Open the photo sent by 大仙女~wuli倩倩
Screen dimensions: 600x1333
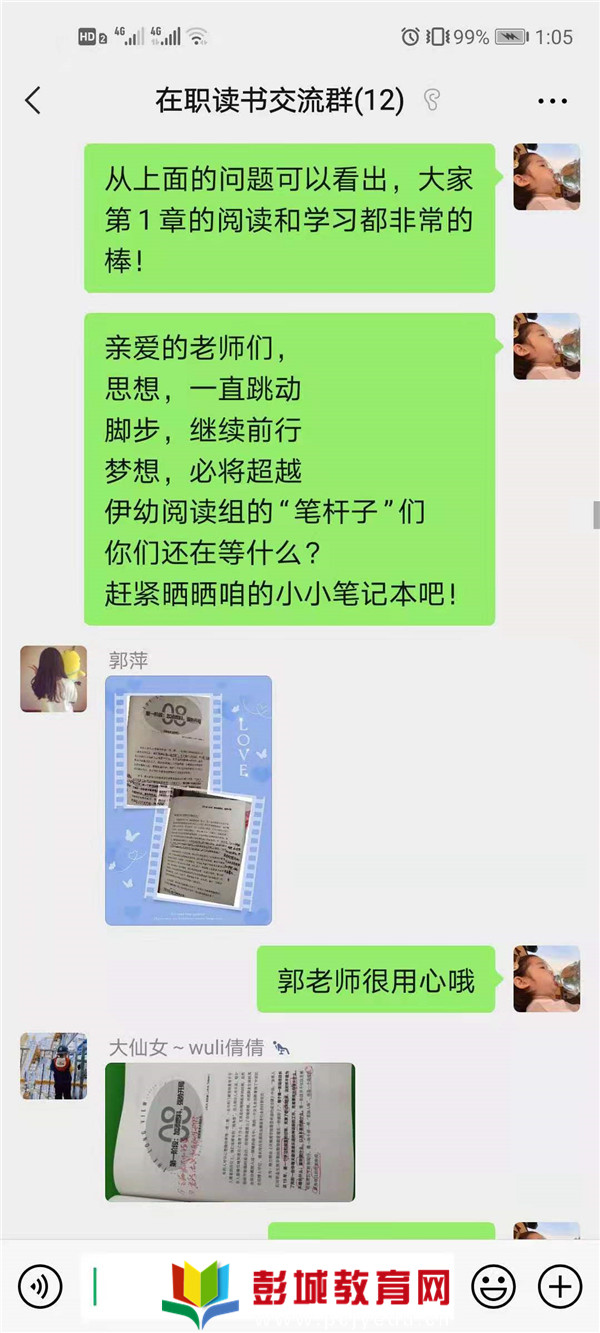[x=230, y=1131]
